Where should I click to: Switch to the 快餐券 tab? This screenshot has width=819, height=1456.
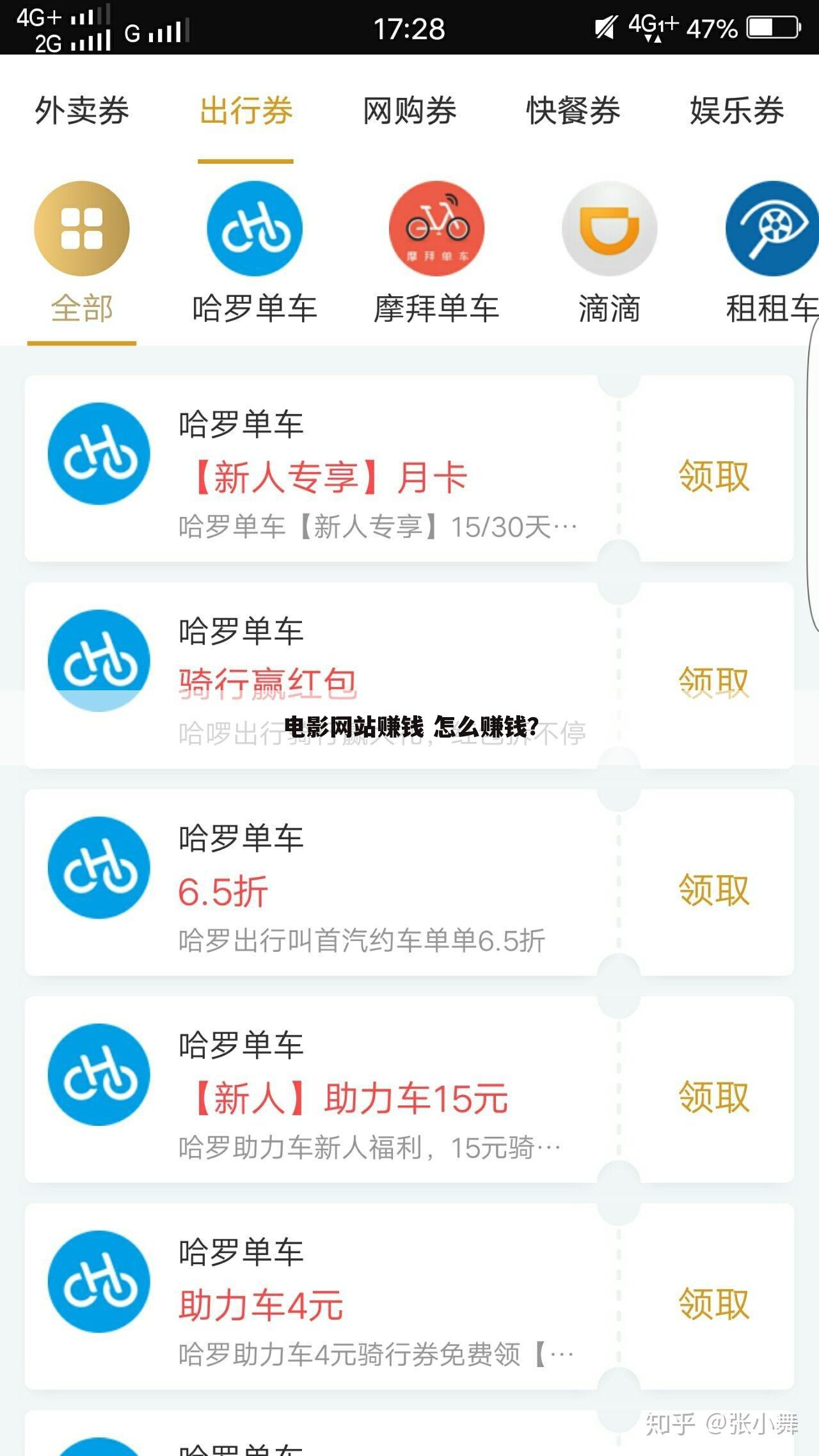click(x=573, y=111)
